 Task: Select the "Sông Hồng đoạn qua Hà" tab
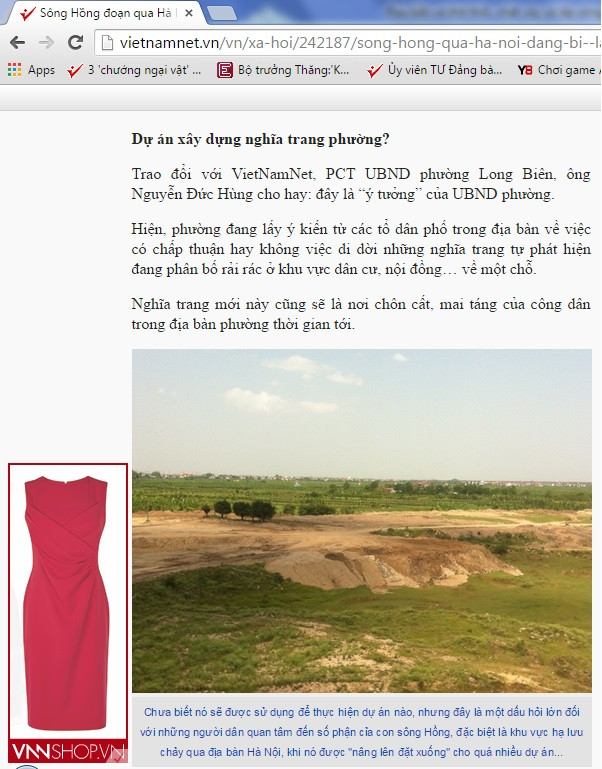coord(100,13)
